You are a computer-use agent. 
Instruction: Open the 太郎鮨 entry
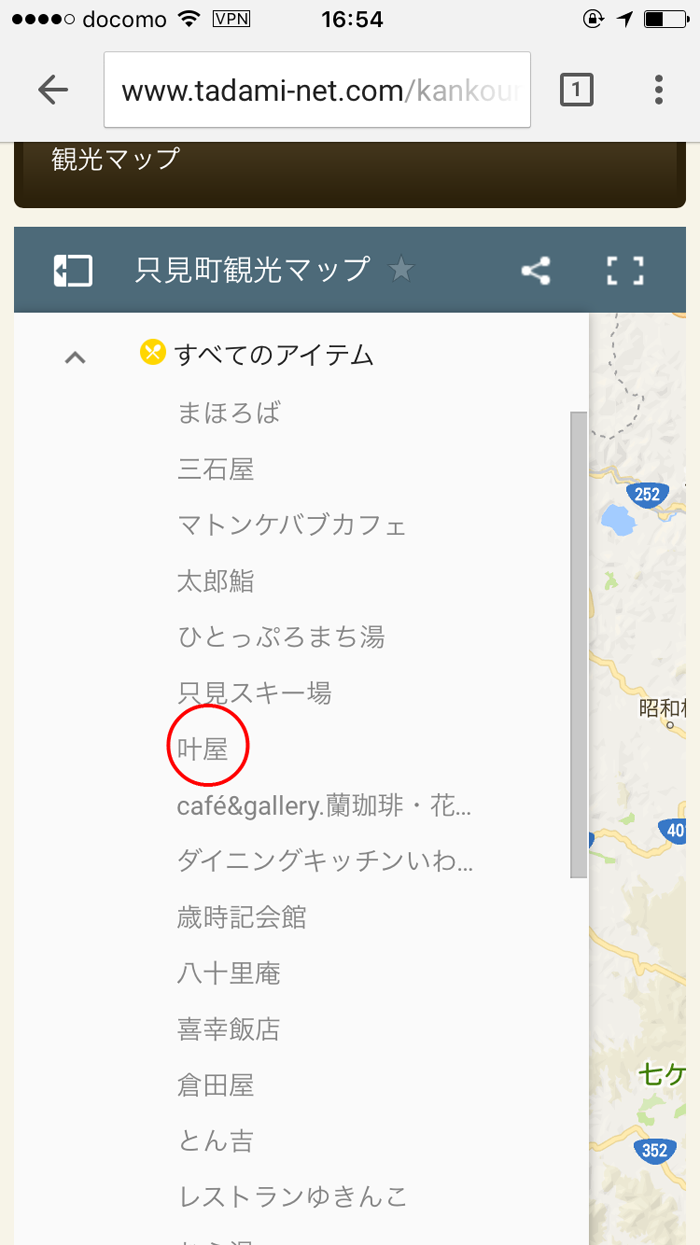[x=215, y=580]
